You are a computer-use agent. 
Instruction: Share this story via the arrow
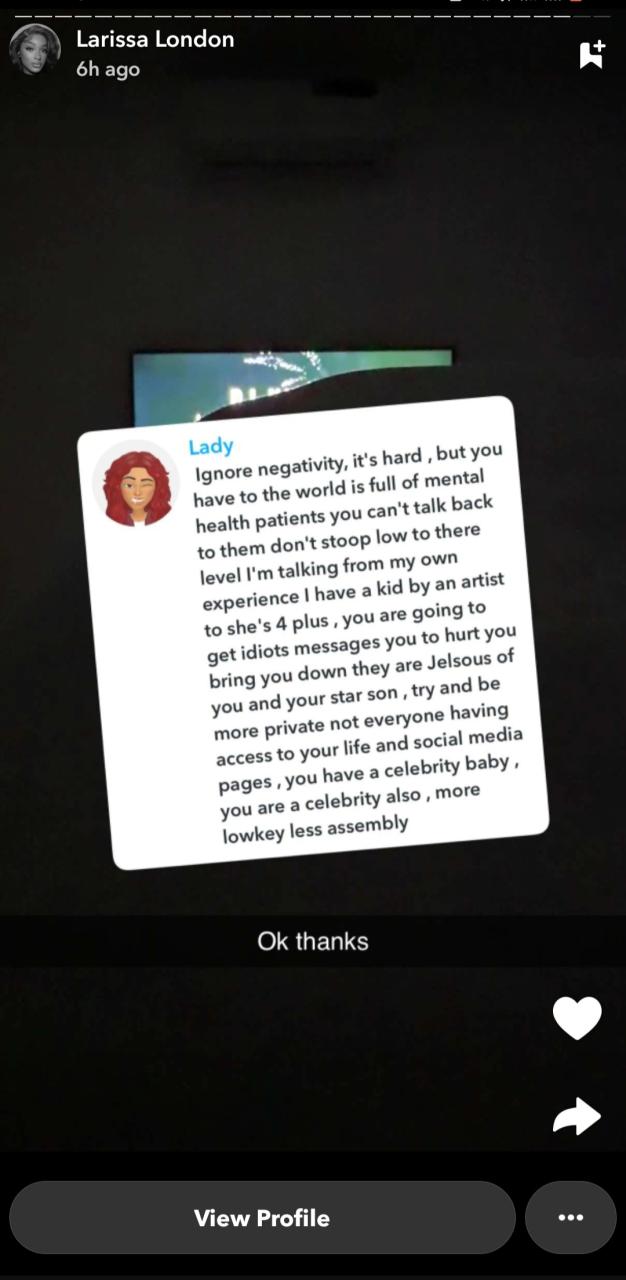(577, 1116)
